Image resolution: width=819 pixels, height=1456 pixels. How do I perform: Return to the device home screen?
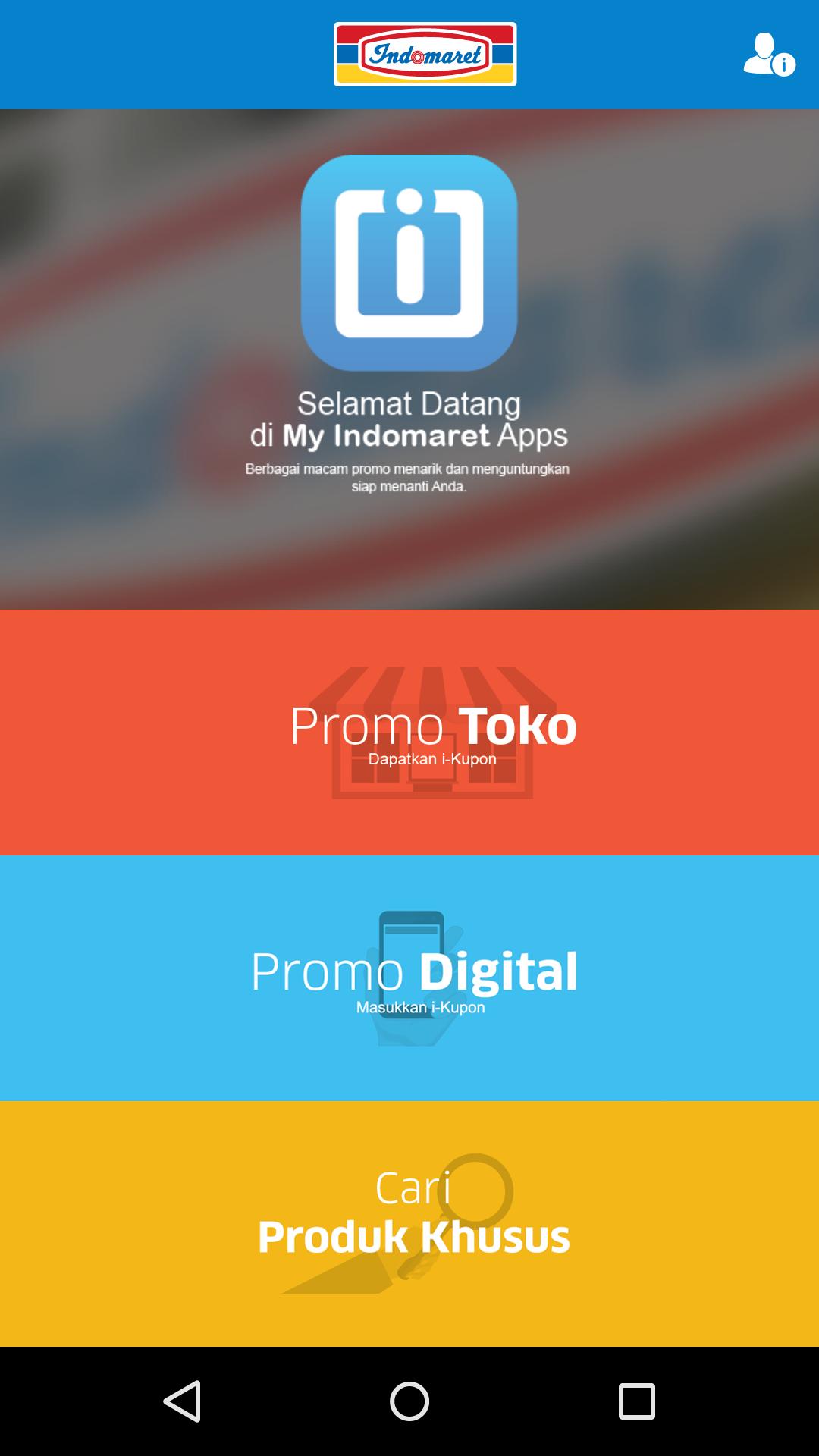click(409, 1401)
